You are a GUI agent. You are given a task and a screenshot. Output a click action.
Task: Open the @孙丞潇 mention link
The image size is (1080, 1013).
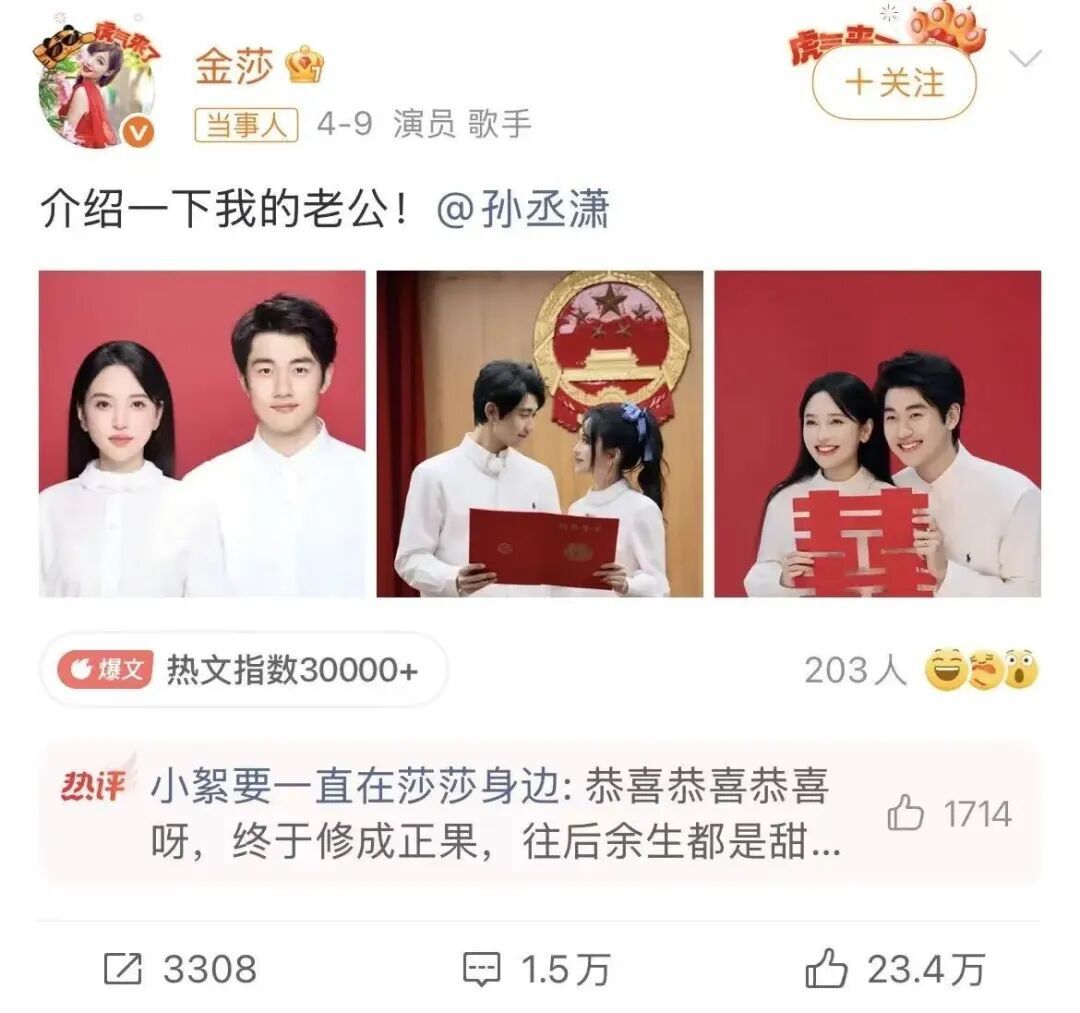pyautogui.click(x=523, y=212)
